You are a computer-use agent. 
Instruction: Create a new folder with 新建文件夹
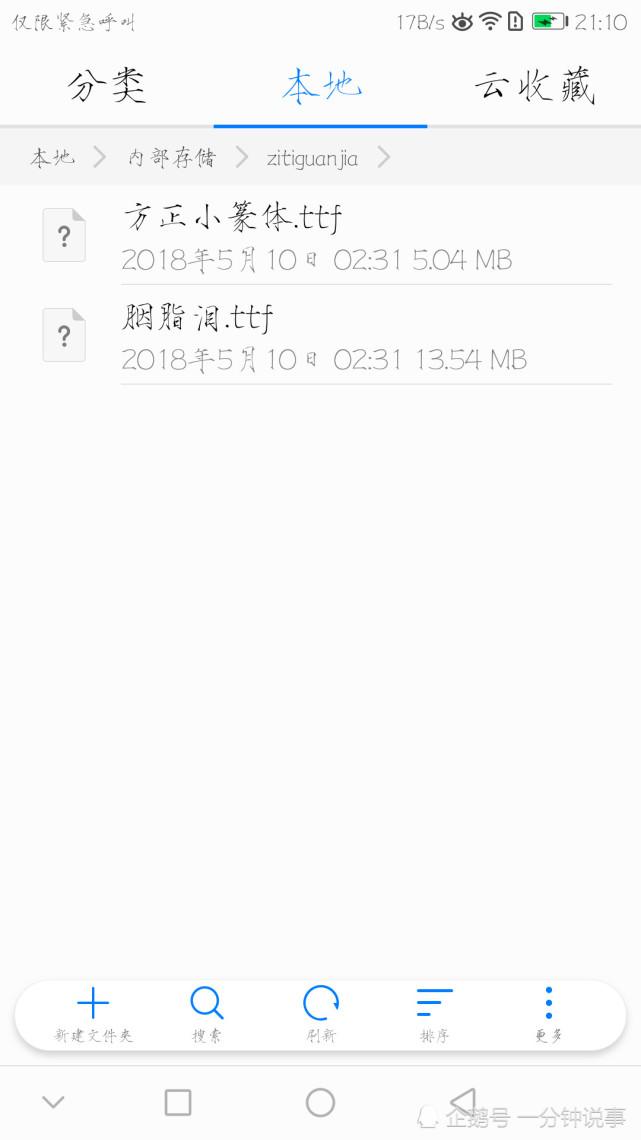[93, 1014]
